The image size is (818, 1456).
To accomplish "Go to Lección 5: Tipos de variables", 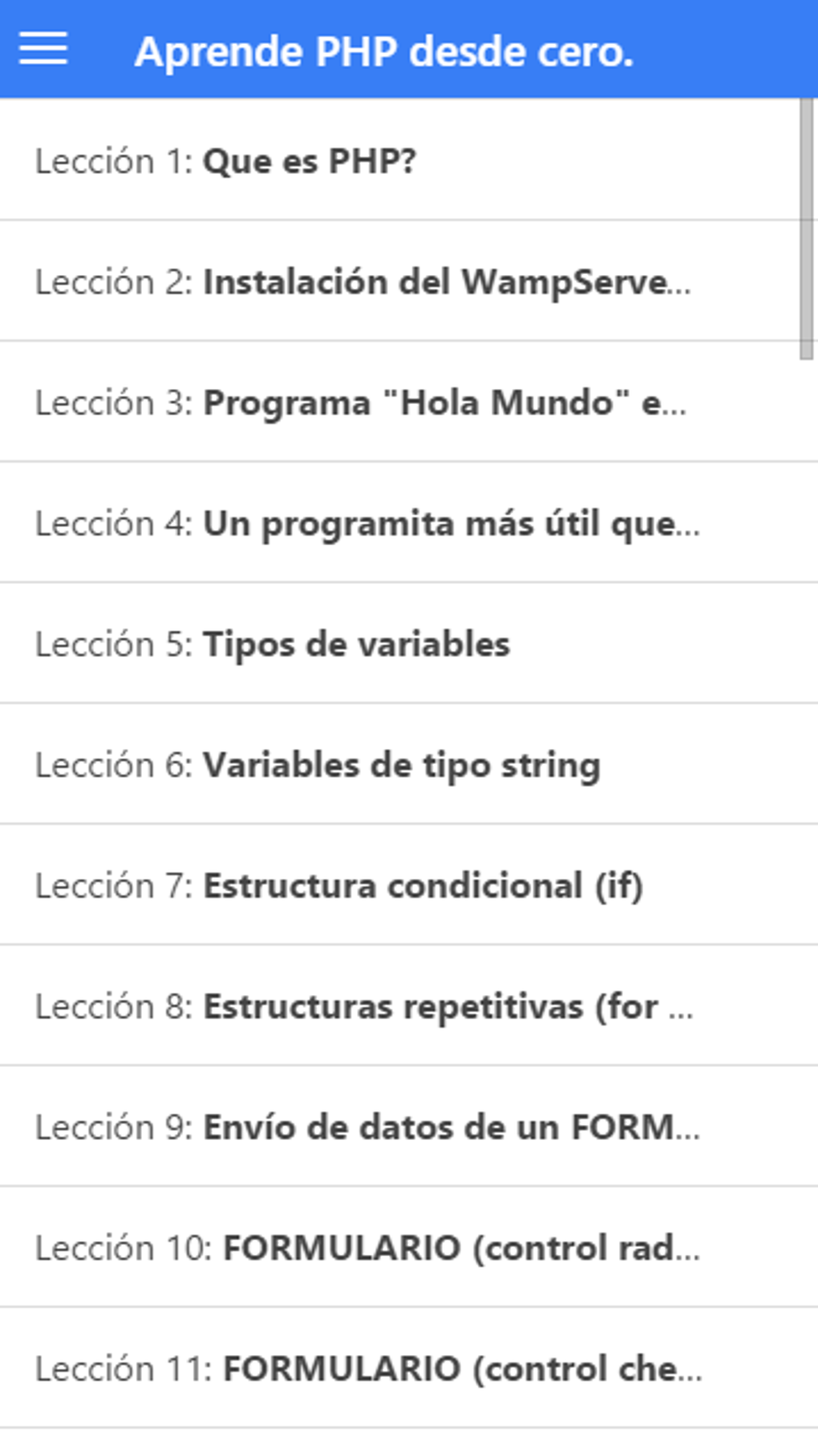I will (x=409, y=643).
